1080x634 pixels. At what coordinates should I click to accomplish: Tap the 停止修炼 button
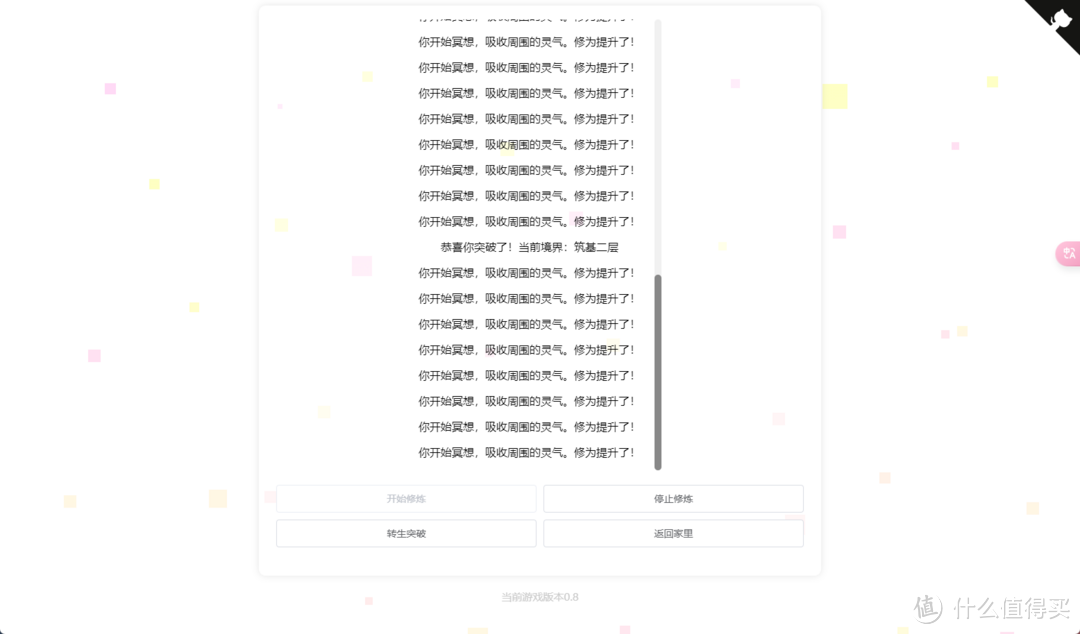pyautogui.click(x=673, y=498)
